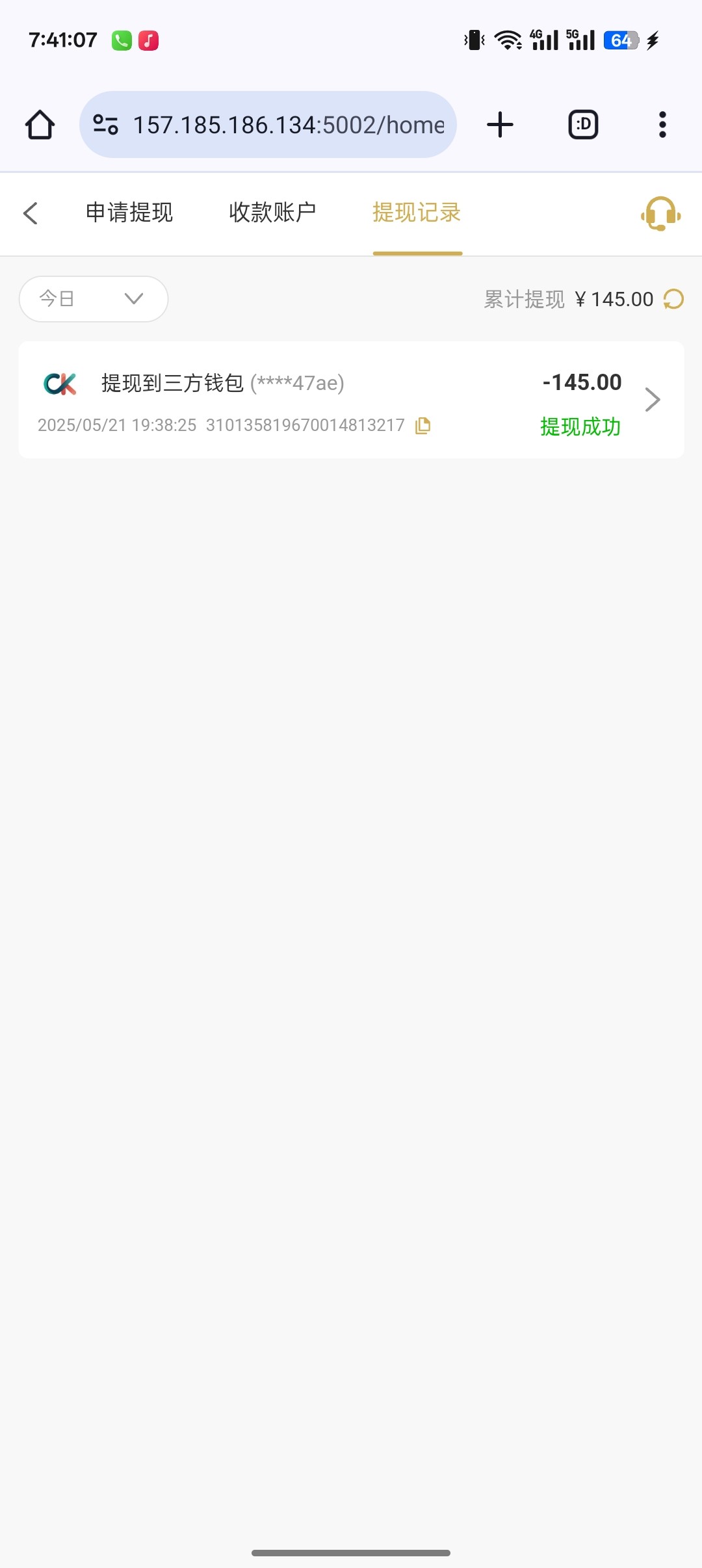Viewport: 702px width, 1568px height.
Task: Open a new browser tab
Action: click(500, 125)
